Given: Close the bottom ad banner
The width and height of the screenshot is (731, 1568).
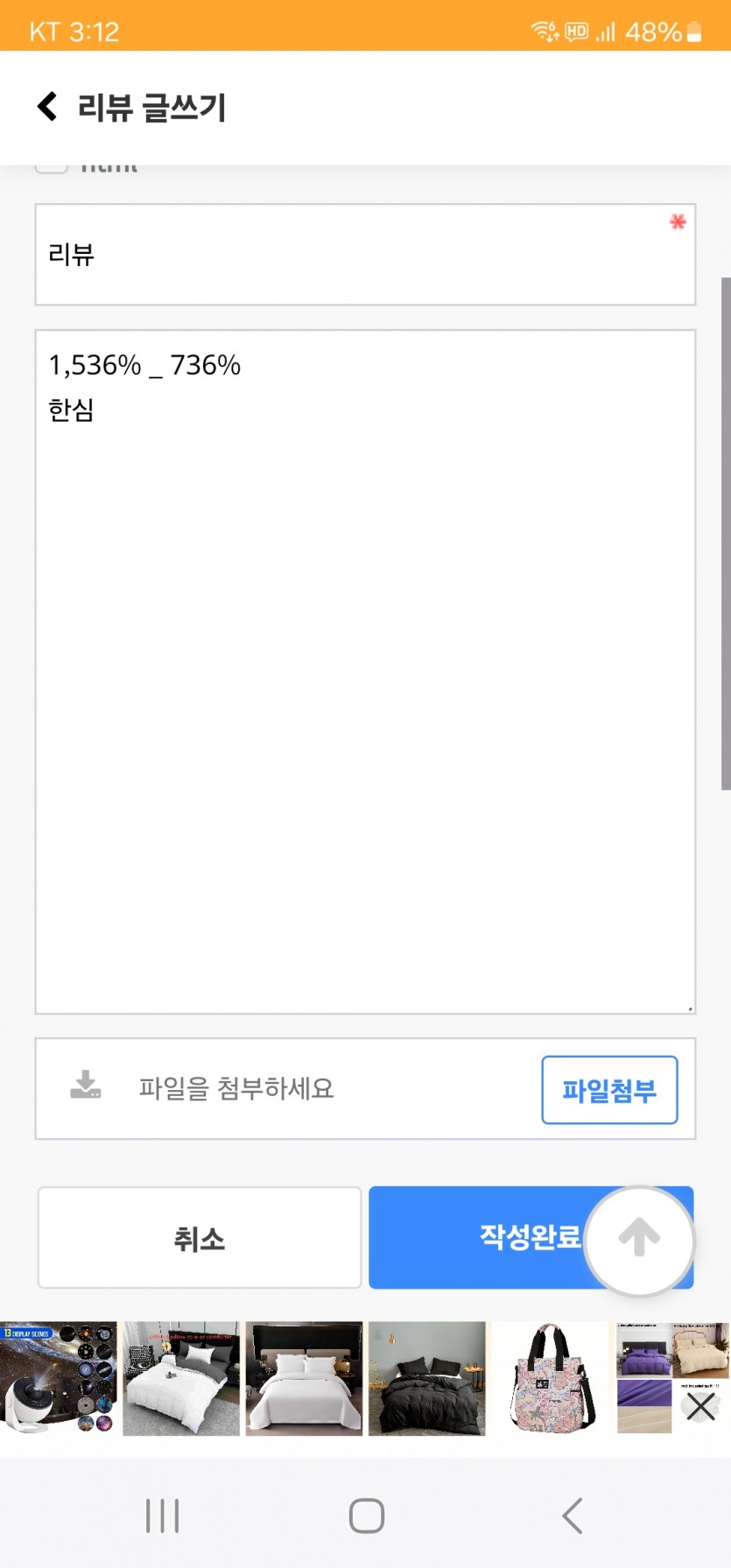Looking at the screenshot, I should (x=701, y=1407).
